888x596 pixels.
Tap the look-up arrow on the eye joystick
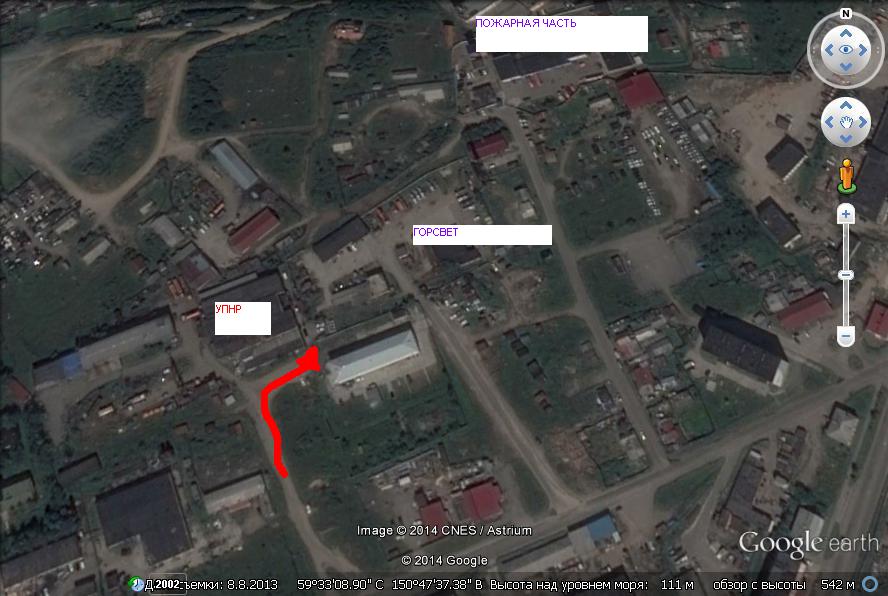click(x=846, y=32)
